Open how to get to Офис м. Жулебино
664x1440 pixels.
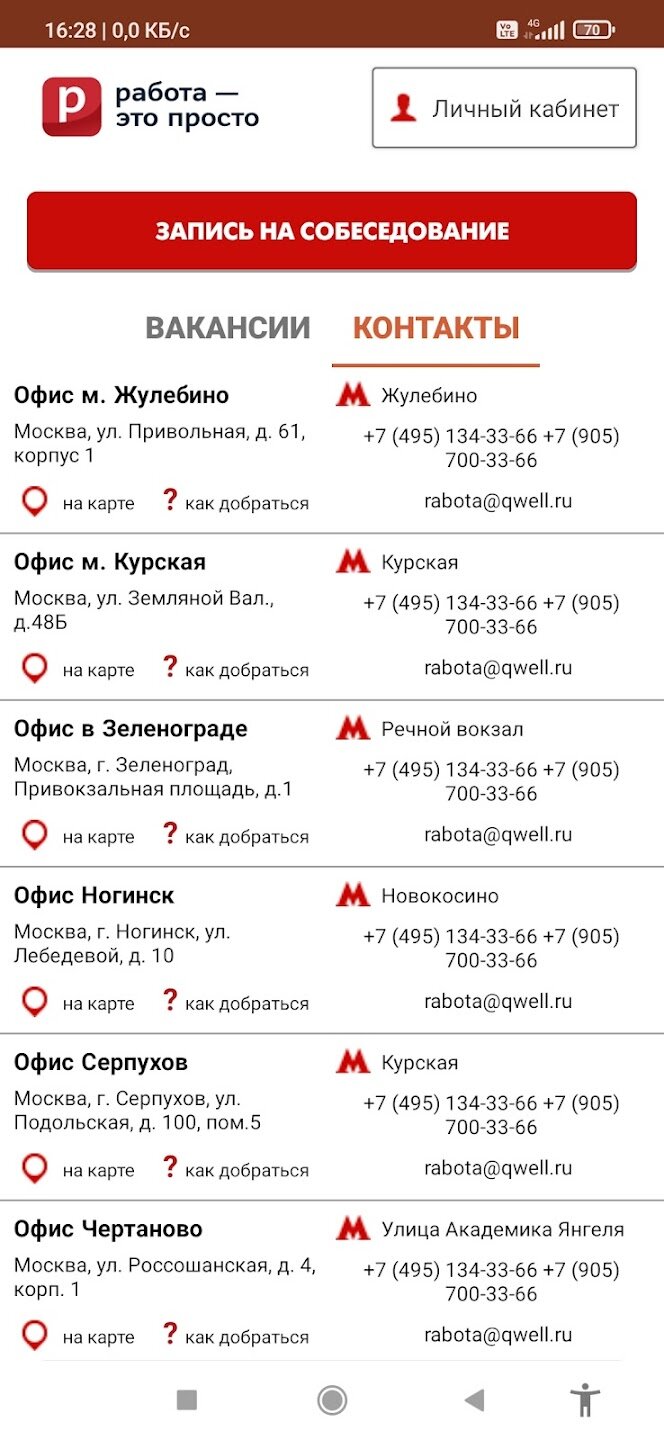click(236, 502)
